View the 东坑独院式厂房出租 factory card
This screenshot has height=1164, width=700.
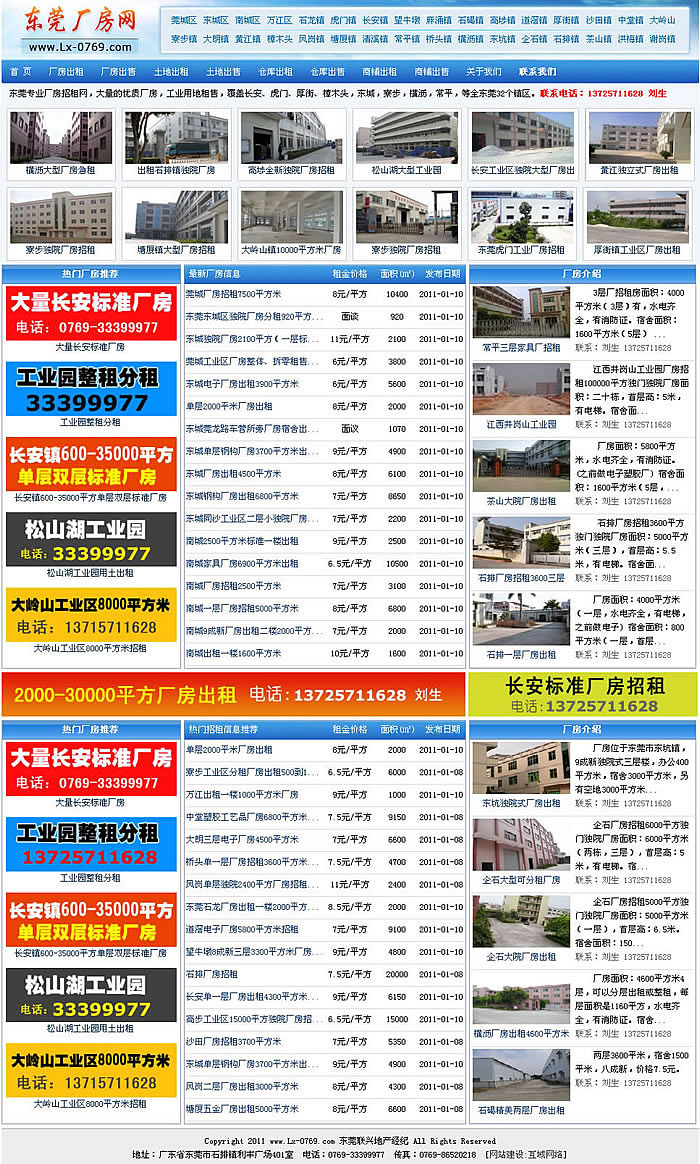coord(520,774)
